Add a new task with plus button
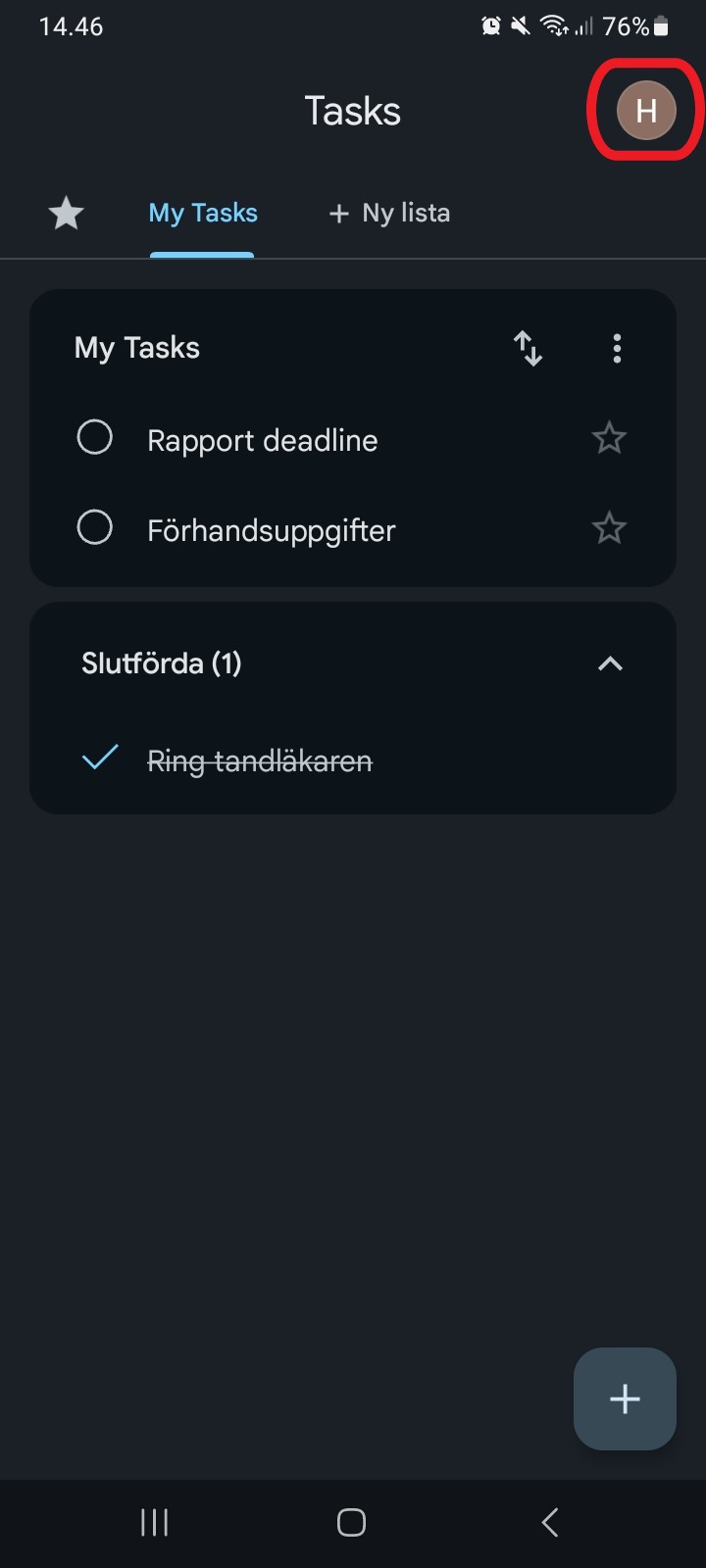The image size is (706, 1568). 625,1398
